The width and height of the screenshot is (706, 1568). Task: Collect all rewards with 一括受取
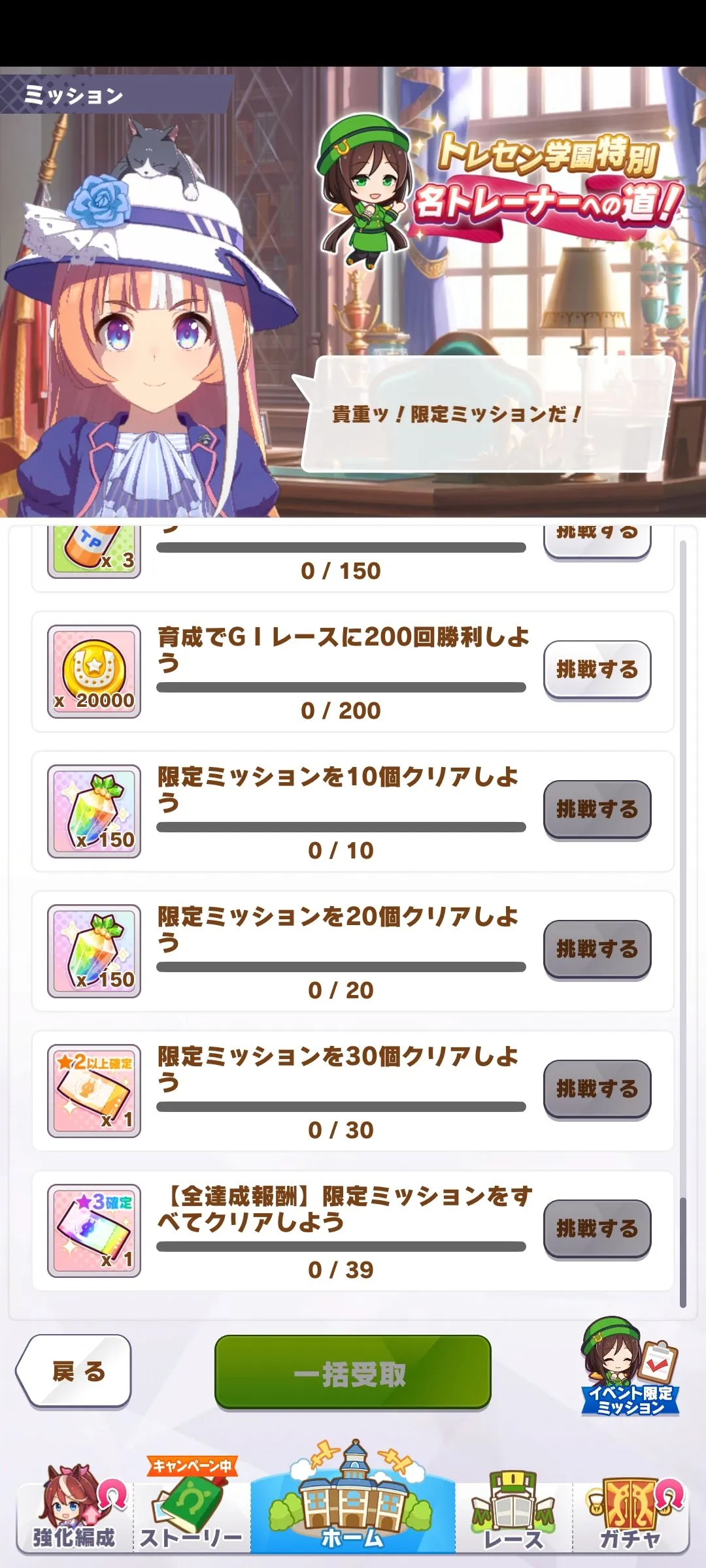352,1372
